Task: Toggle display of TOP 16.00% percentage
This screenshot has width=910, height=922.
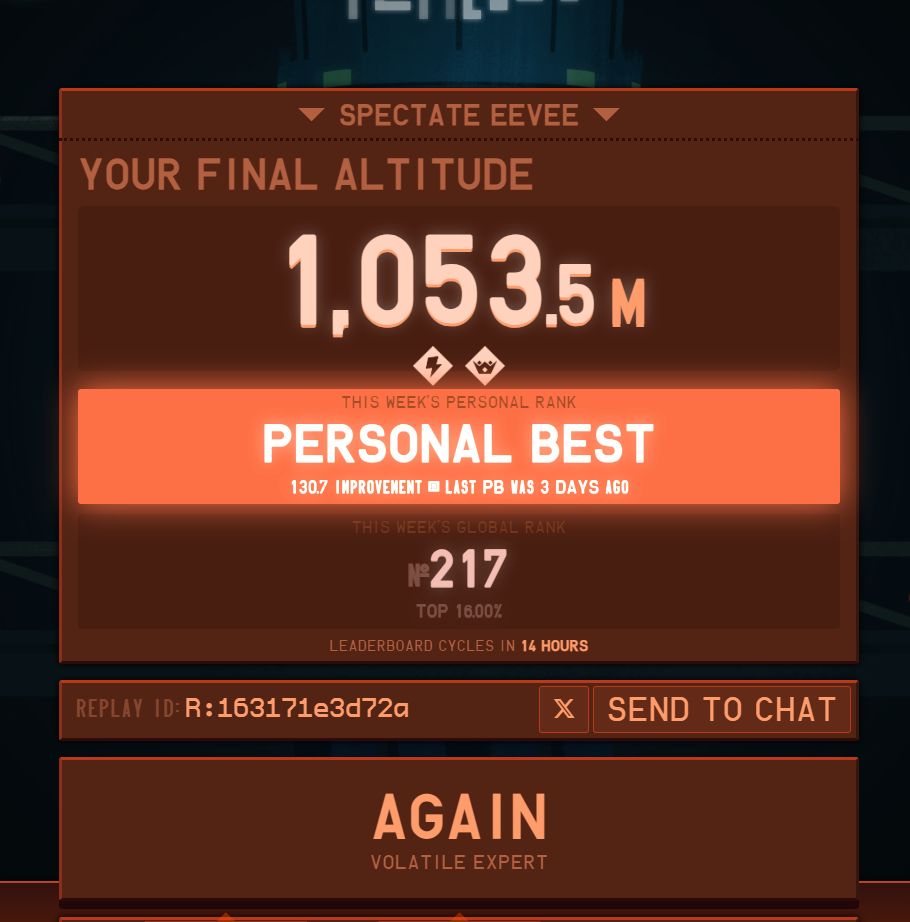Action: coord(459,611)
